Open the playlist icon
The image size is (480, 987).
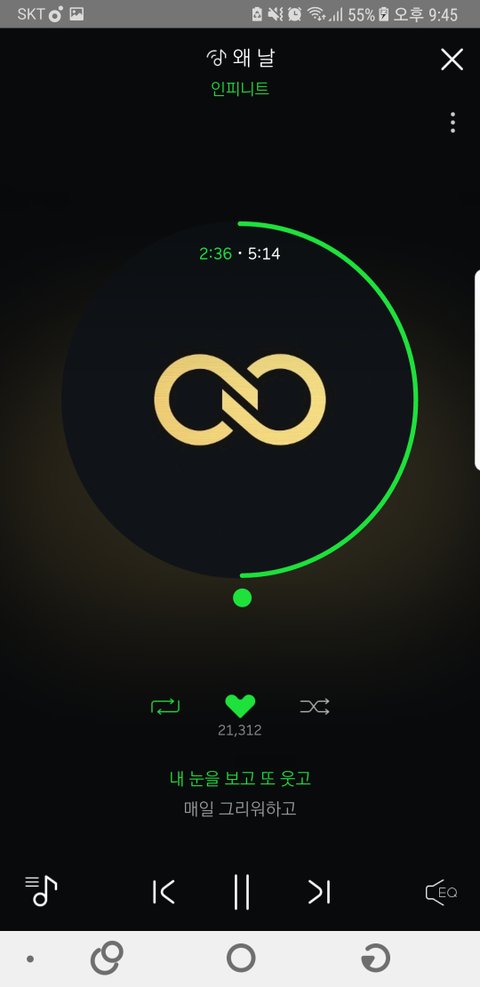click(x=41, y=891)
